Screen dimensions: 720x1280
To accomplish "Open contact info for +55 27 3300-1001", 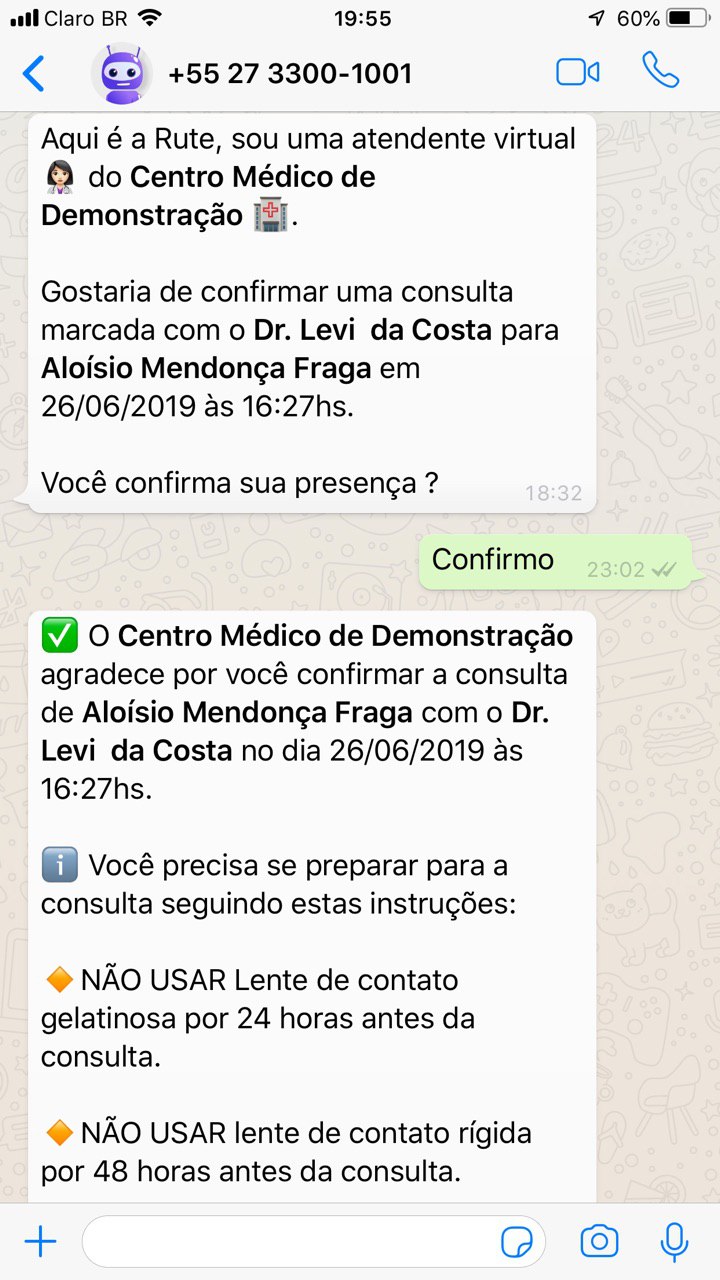I will point(289,74).
